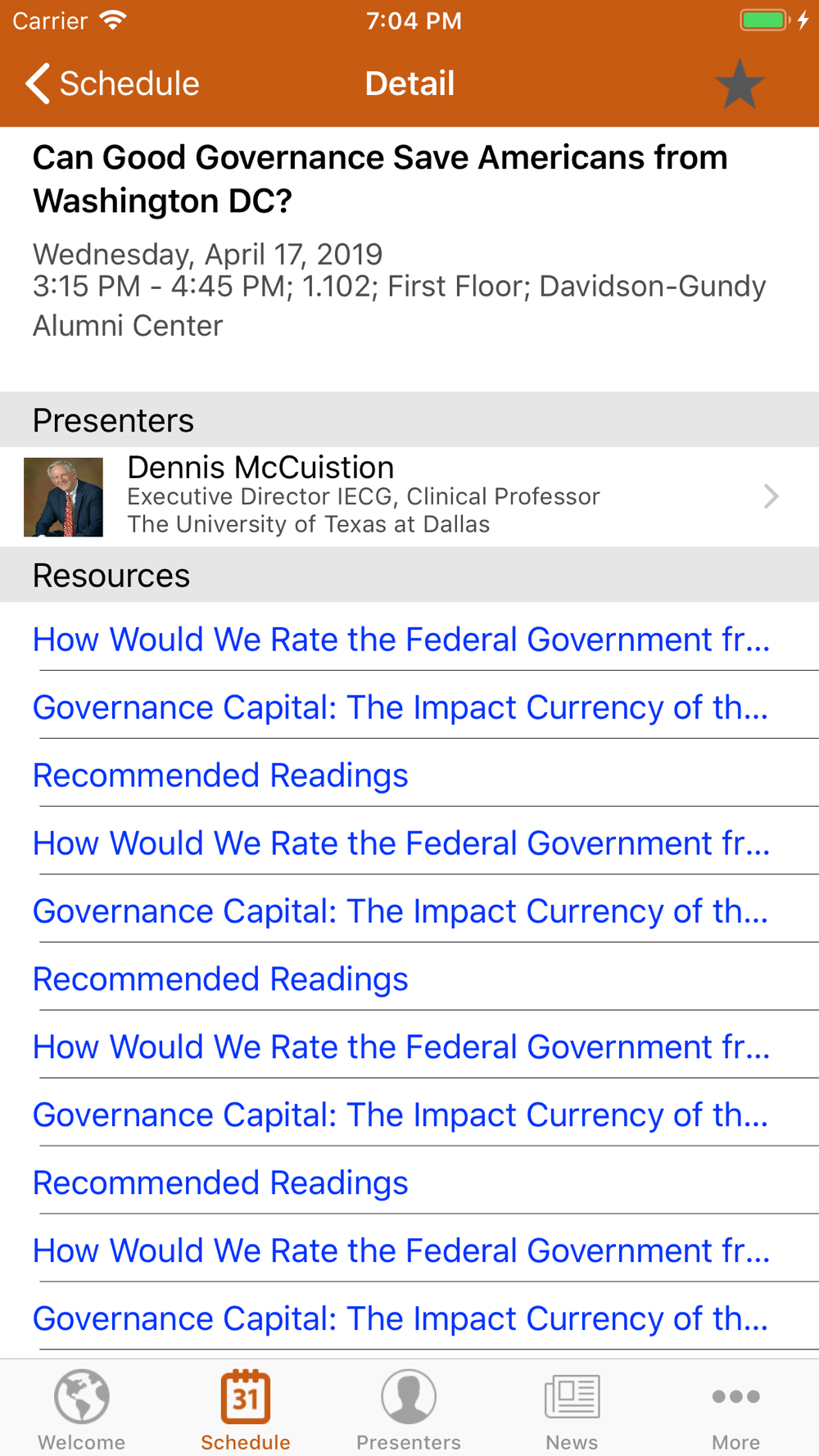Show the More tab options
This screenshot has width=819, height=1456.
pyautogui.click(x=735, y=1409)
